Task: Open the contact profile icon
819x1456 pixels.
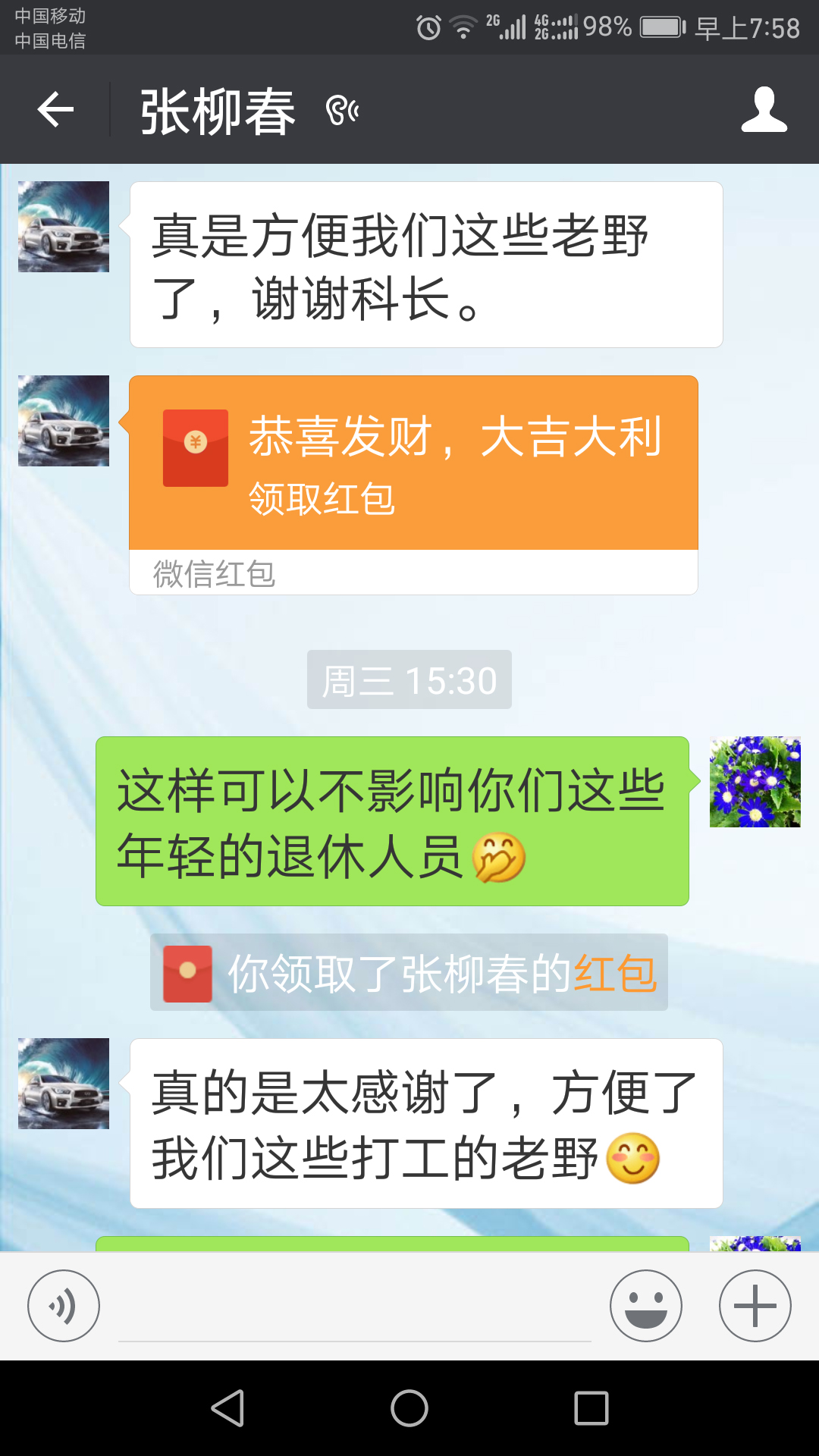Action: click(x=764, y=110)
